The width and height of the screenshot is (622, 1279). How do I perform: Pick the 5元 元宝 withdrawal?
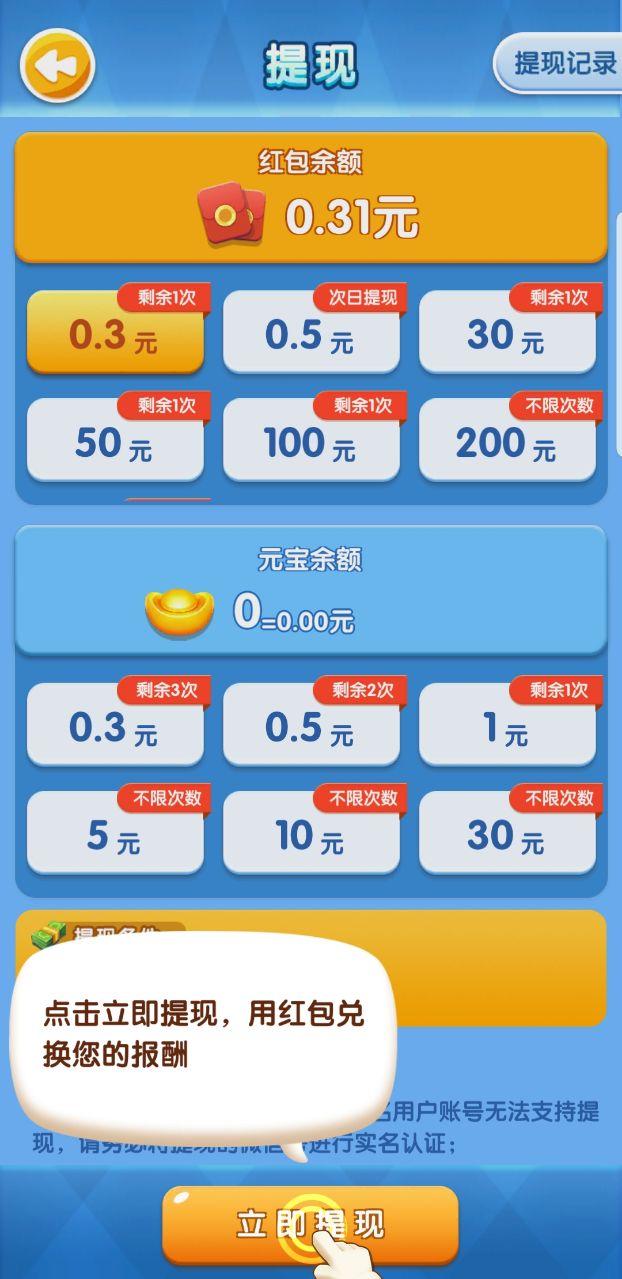click(115, 834)
